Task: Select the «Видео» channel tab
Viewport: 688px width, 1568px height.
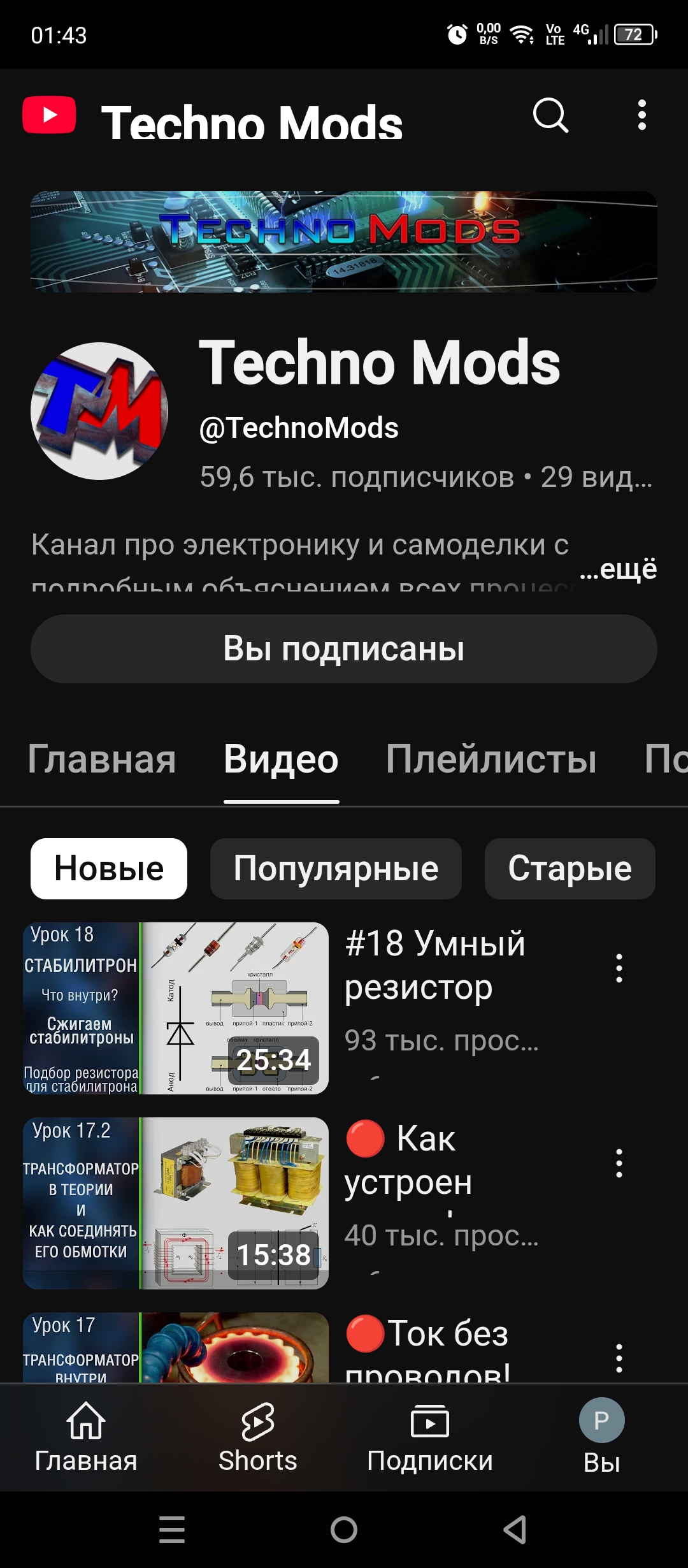Action: pyautogui.click(x=281, y=759)
